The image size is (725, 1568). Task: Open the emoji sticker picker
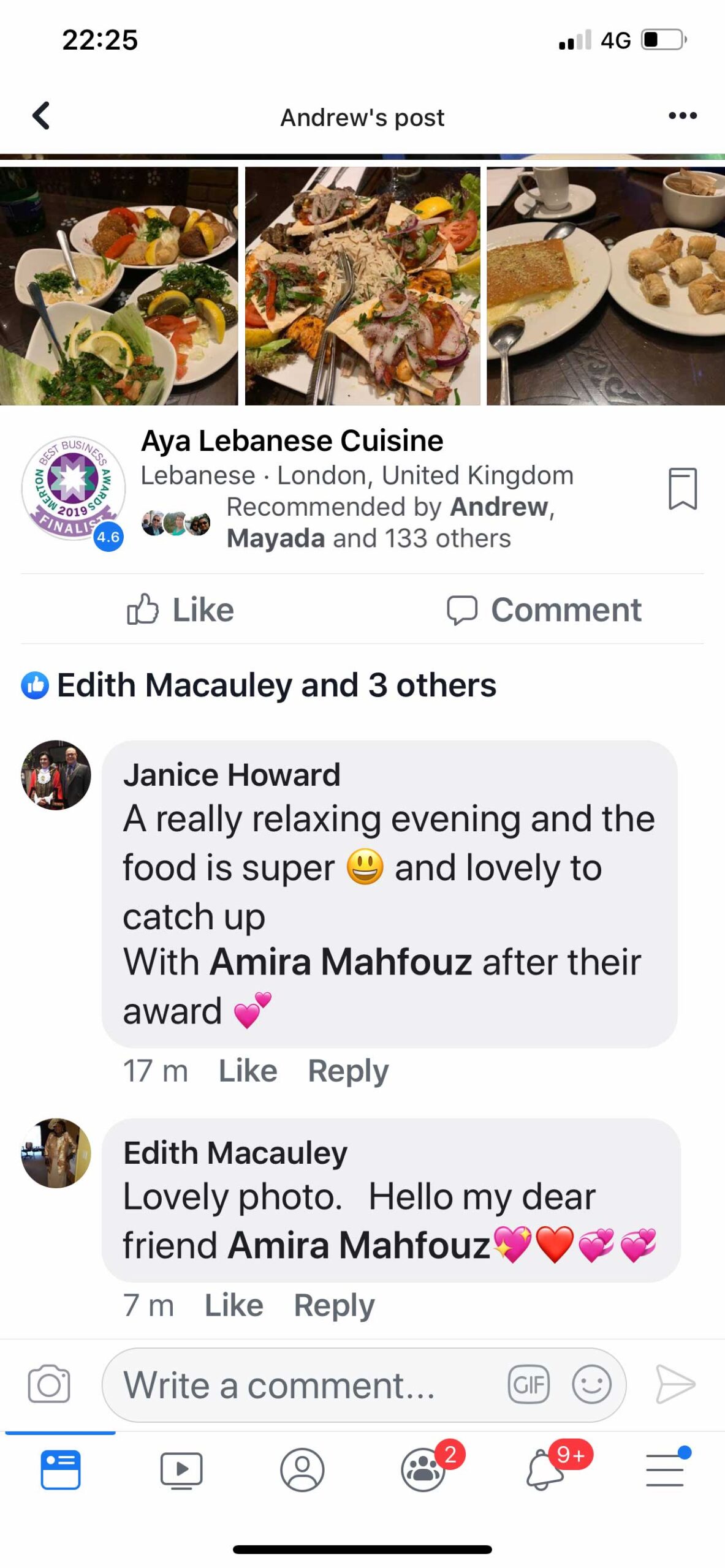pos(591,1384)
